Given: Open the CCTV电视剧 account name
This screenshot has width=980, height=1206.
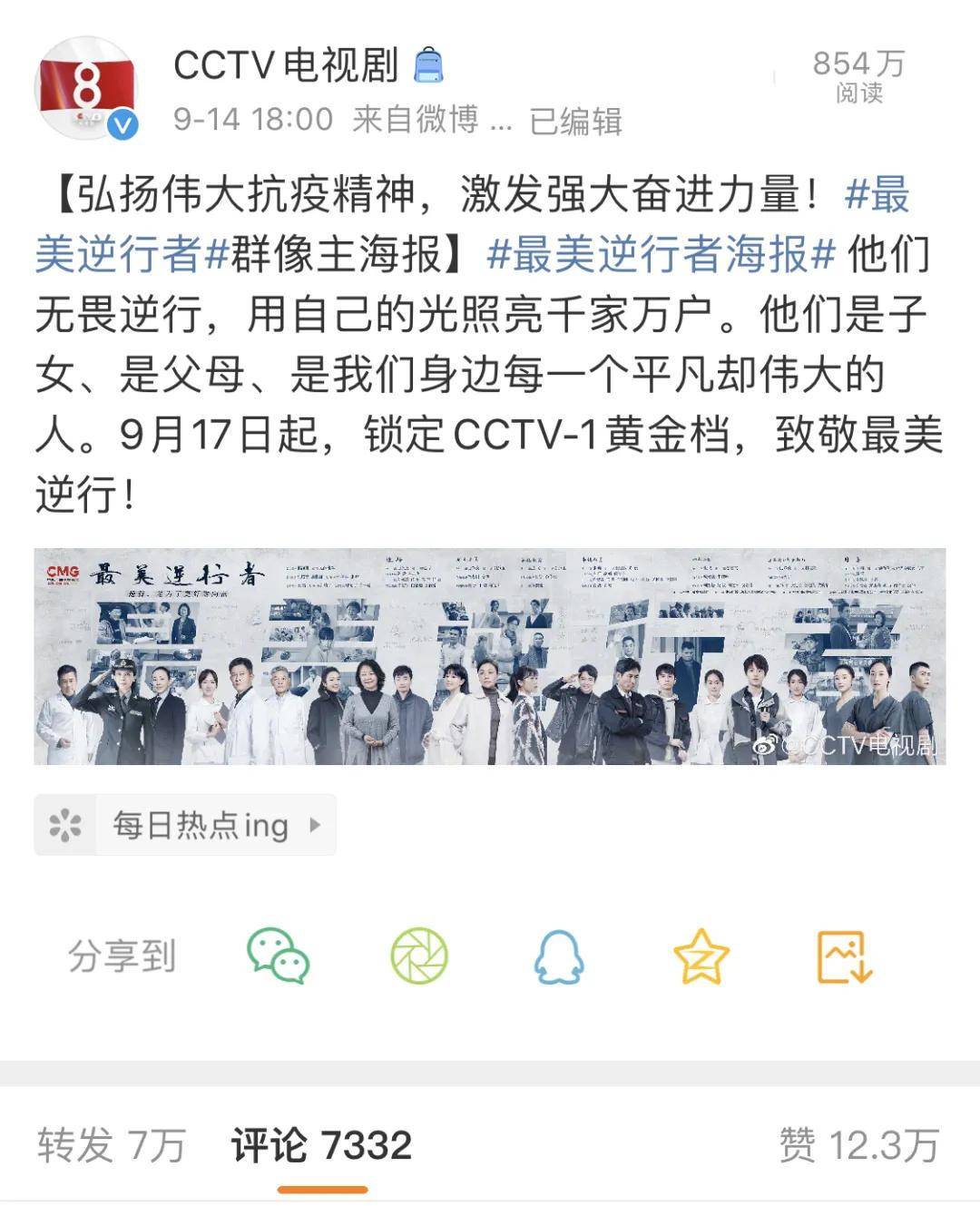Looking at the screenshot, I should pos(286,65).
